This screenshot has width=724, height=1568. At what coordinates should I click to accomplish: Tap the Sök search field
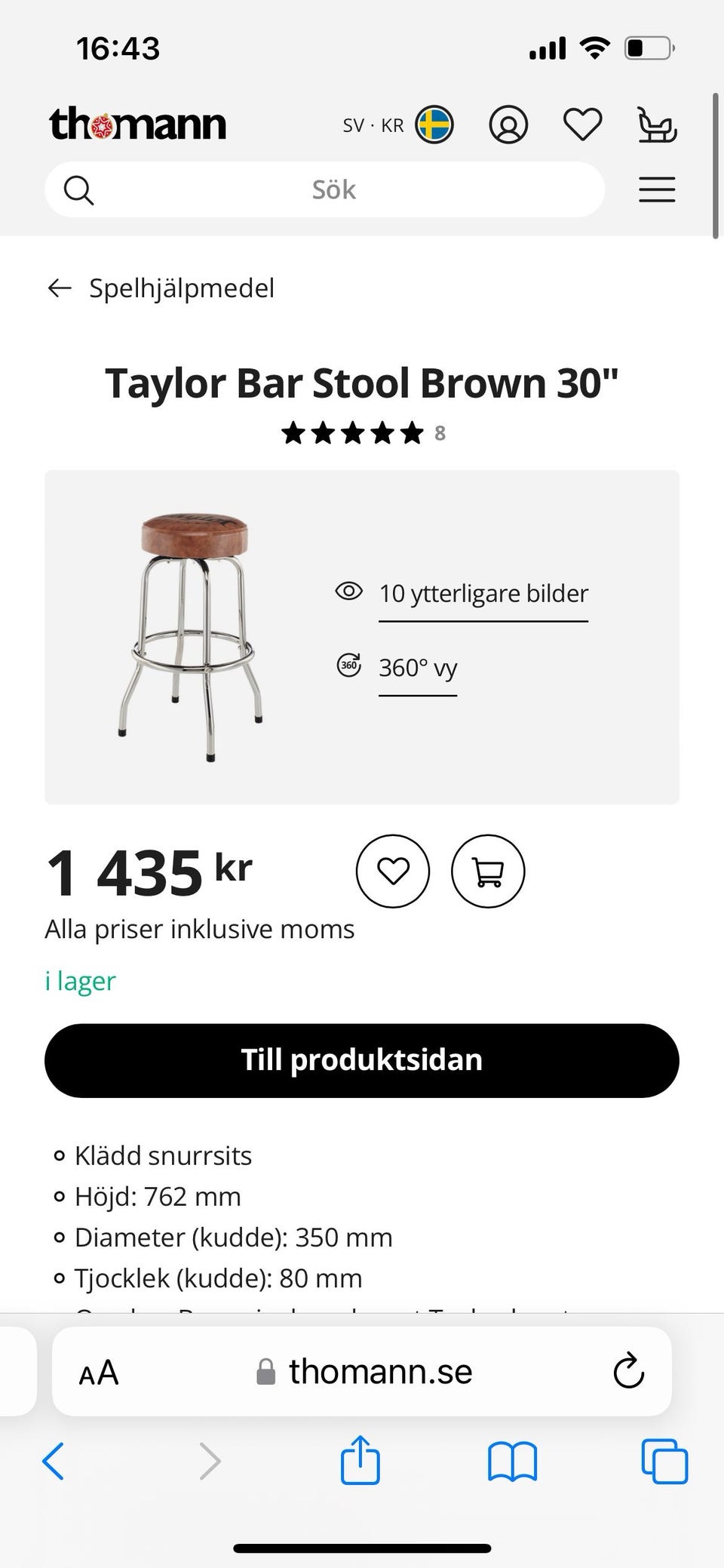coord(333,190)
